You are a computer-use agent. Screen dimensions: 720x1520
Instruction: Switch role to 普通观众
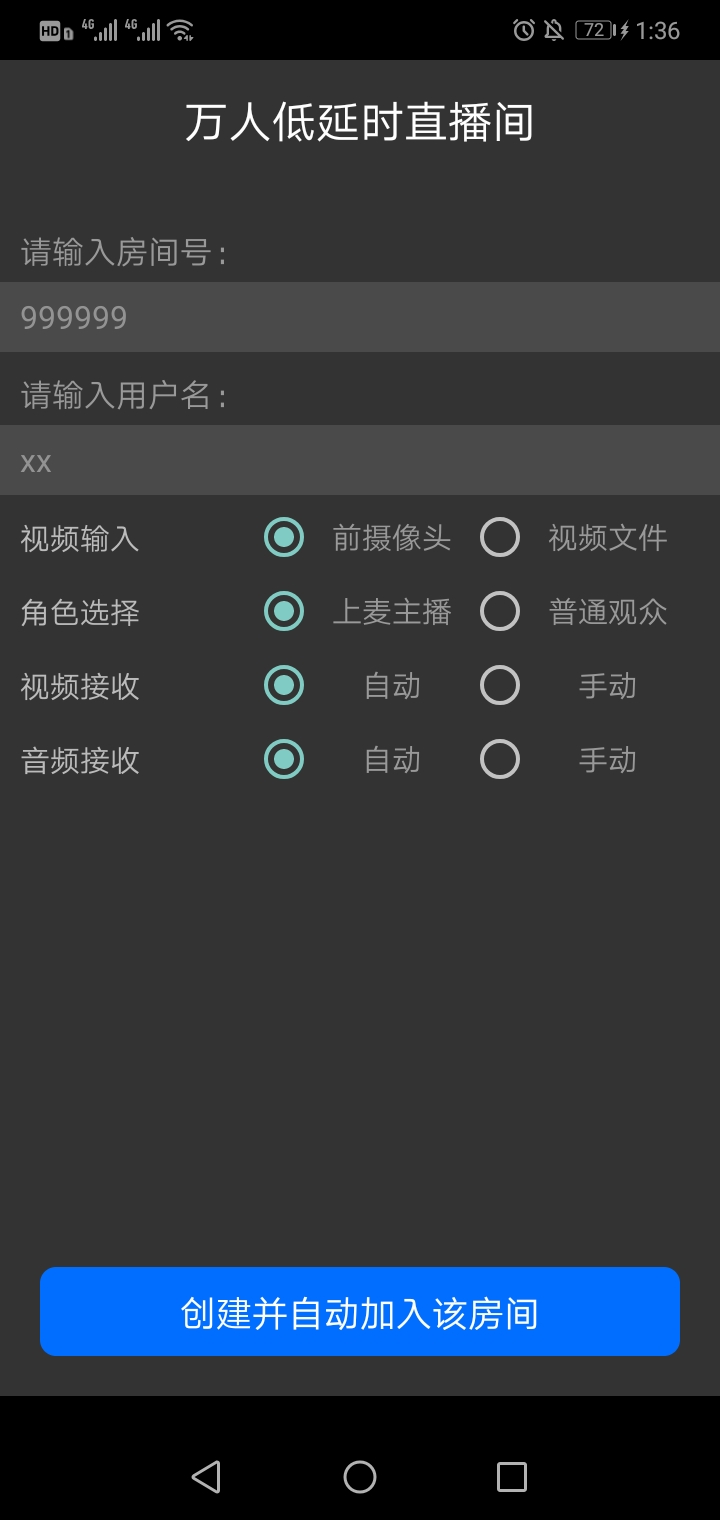tap(500, 612)
